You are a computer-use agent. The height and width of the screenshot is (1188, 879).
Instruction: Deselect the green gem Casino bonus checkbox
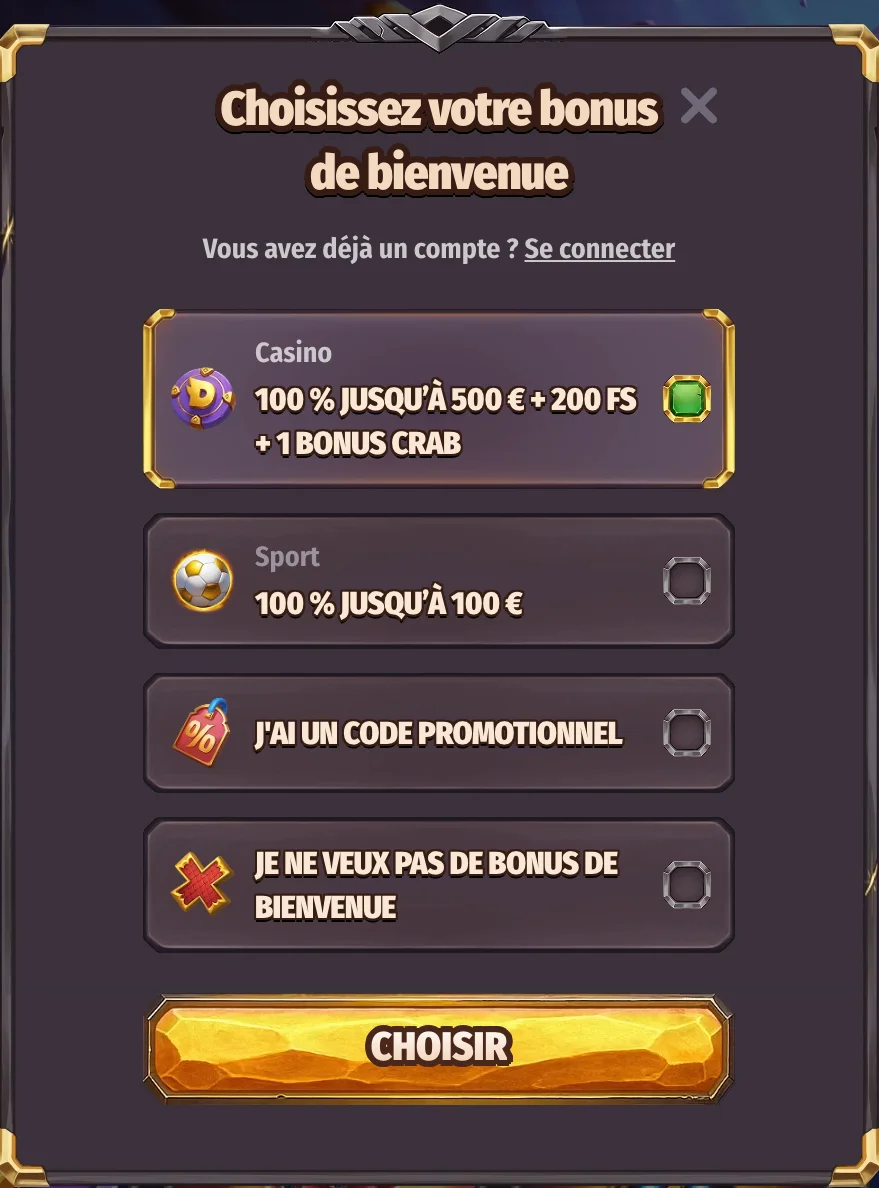[x=685, y=398]
